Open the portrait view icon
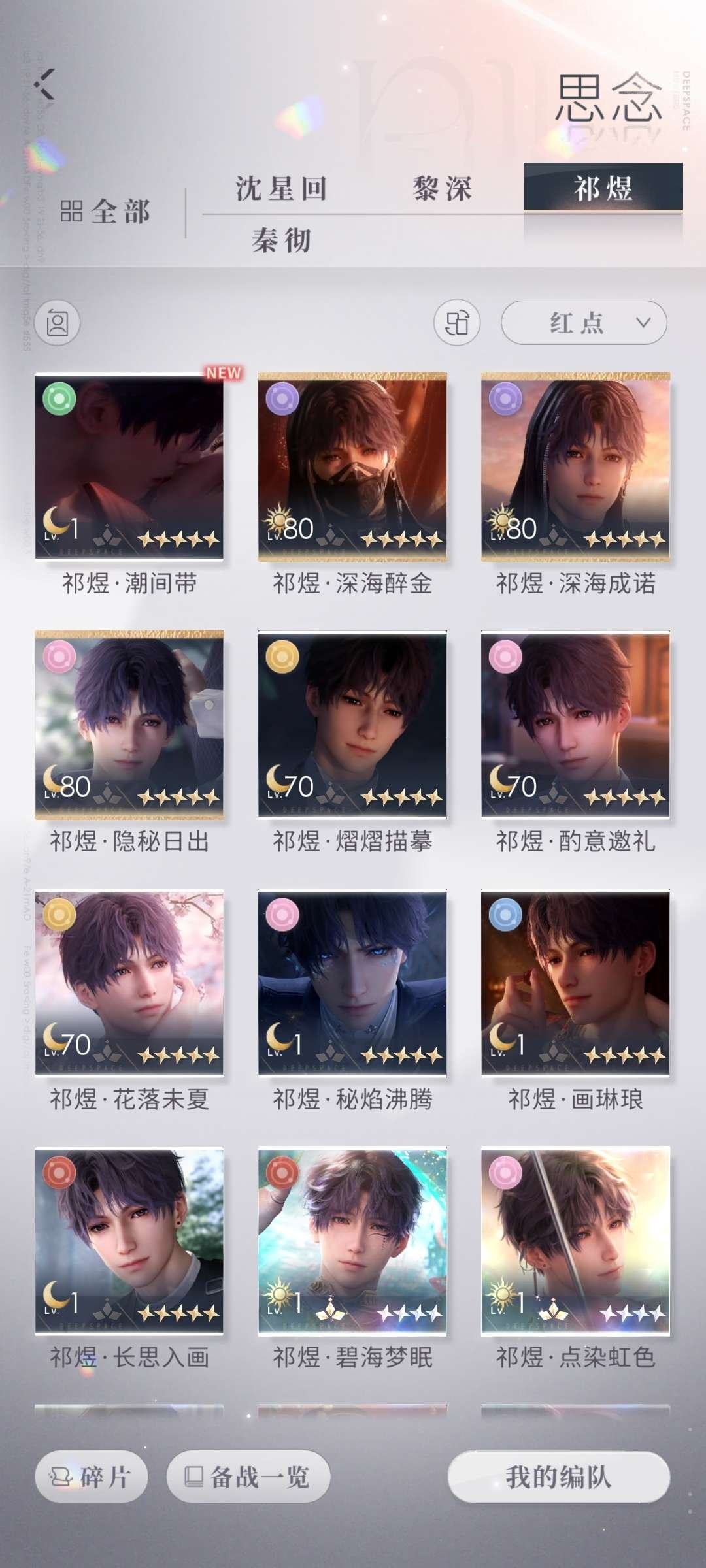The image size is (706, 1568). [58, 323]
